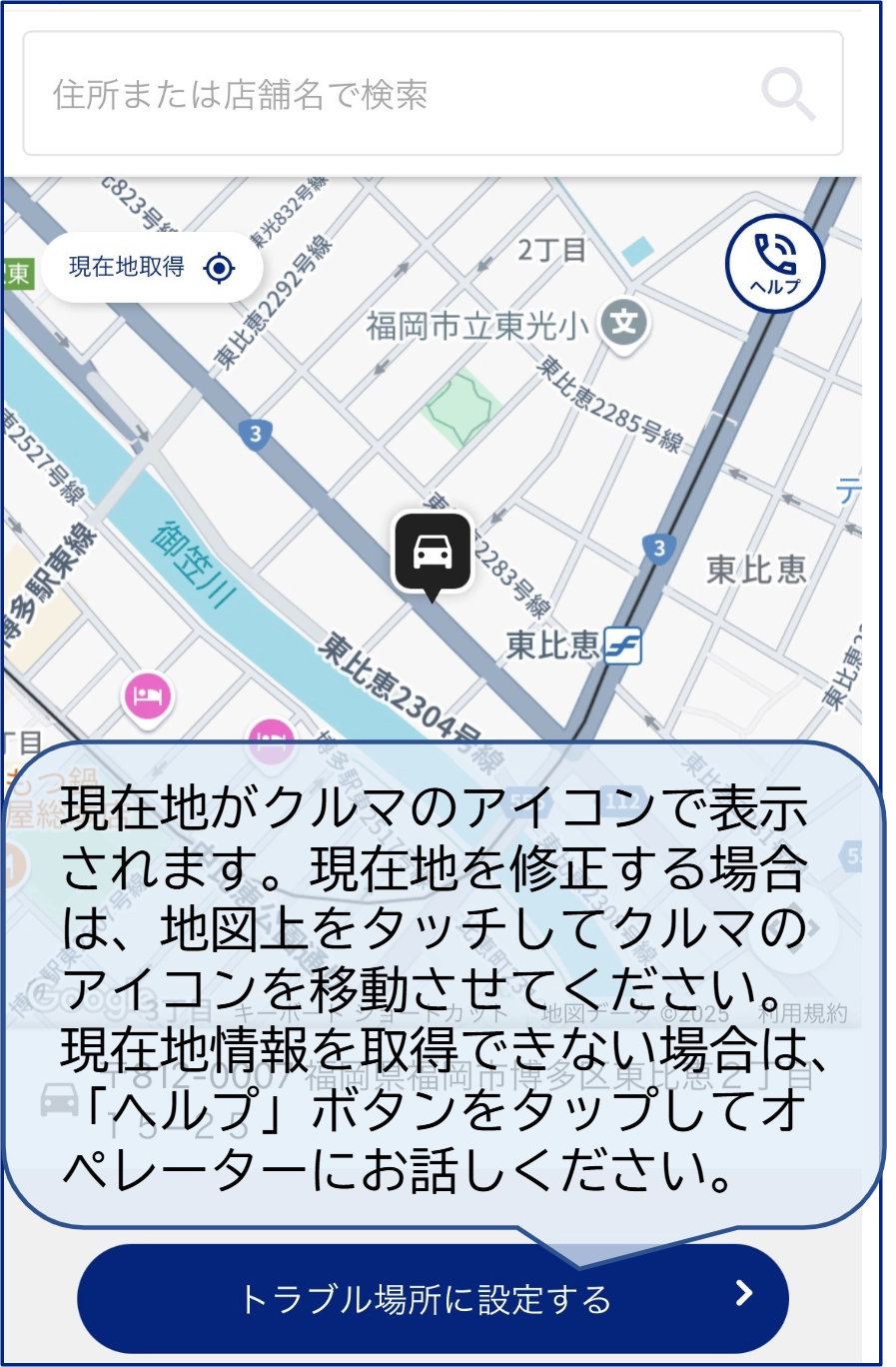
Task: Tap トラブル場所に設定する button
Action: [433, 1299]
